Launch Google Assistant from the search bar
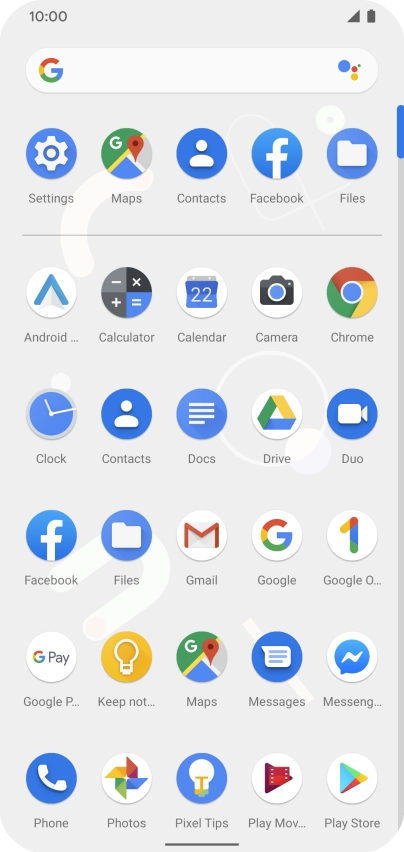This screenshot has width=404, height=852. (x=349, y=71)
